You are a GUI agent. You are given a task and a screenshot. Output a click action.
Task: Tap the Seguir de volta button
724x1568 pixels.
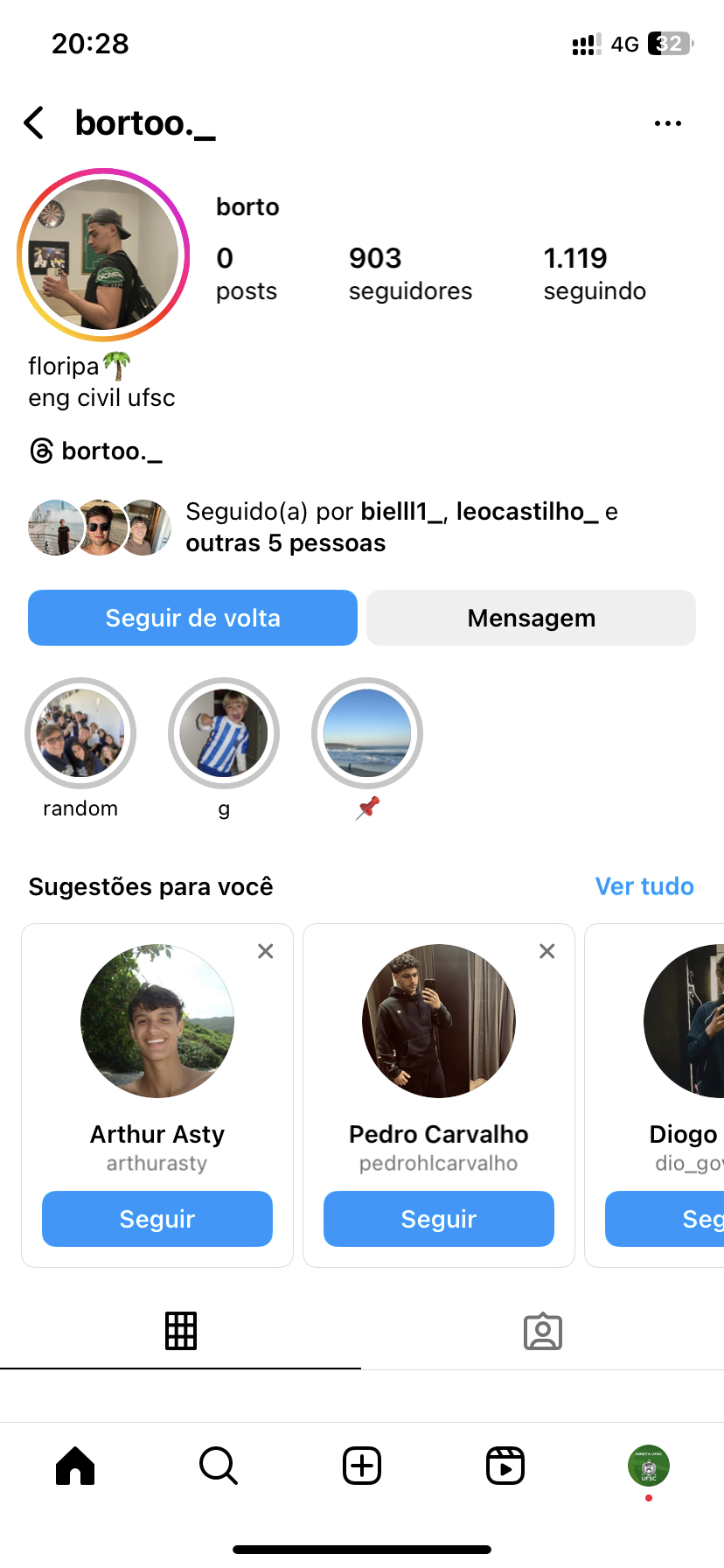[x=192, y=618]
